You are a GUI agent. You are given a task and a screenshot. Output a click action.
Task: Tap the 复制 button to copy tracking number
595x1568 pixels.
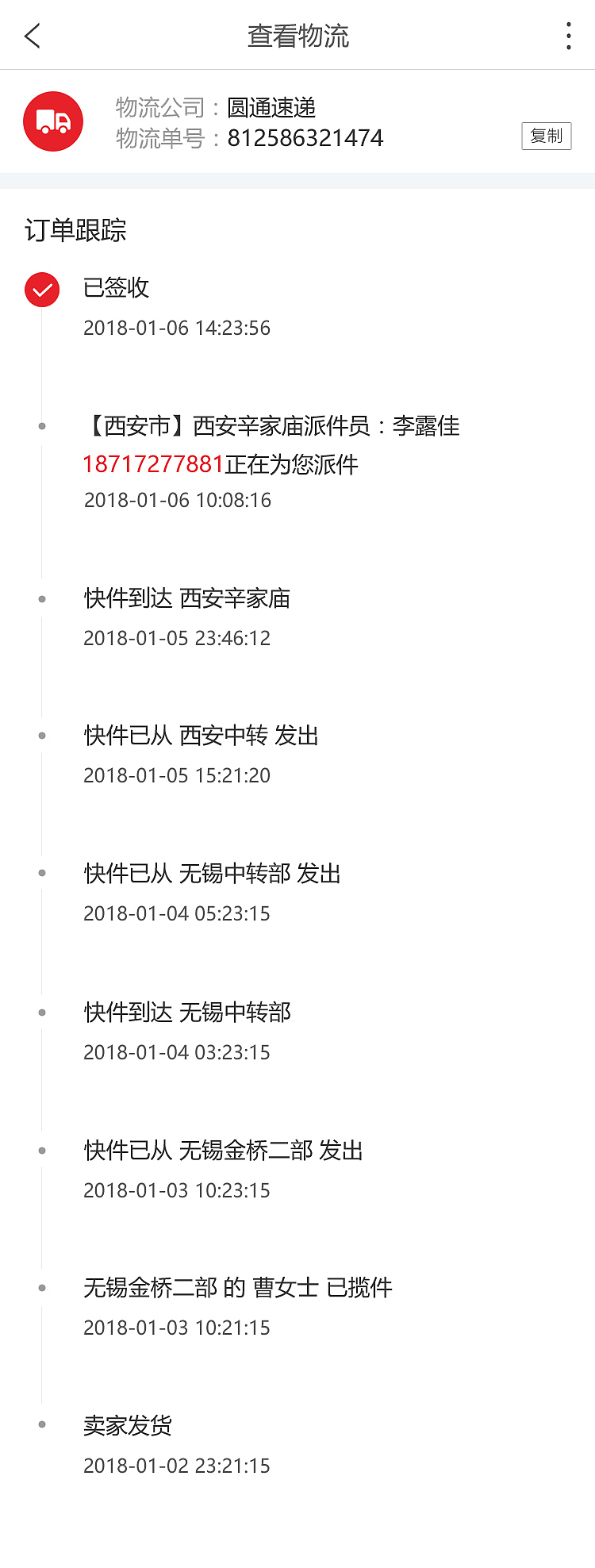coord(546,136)
